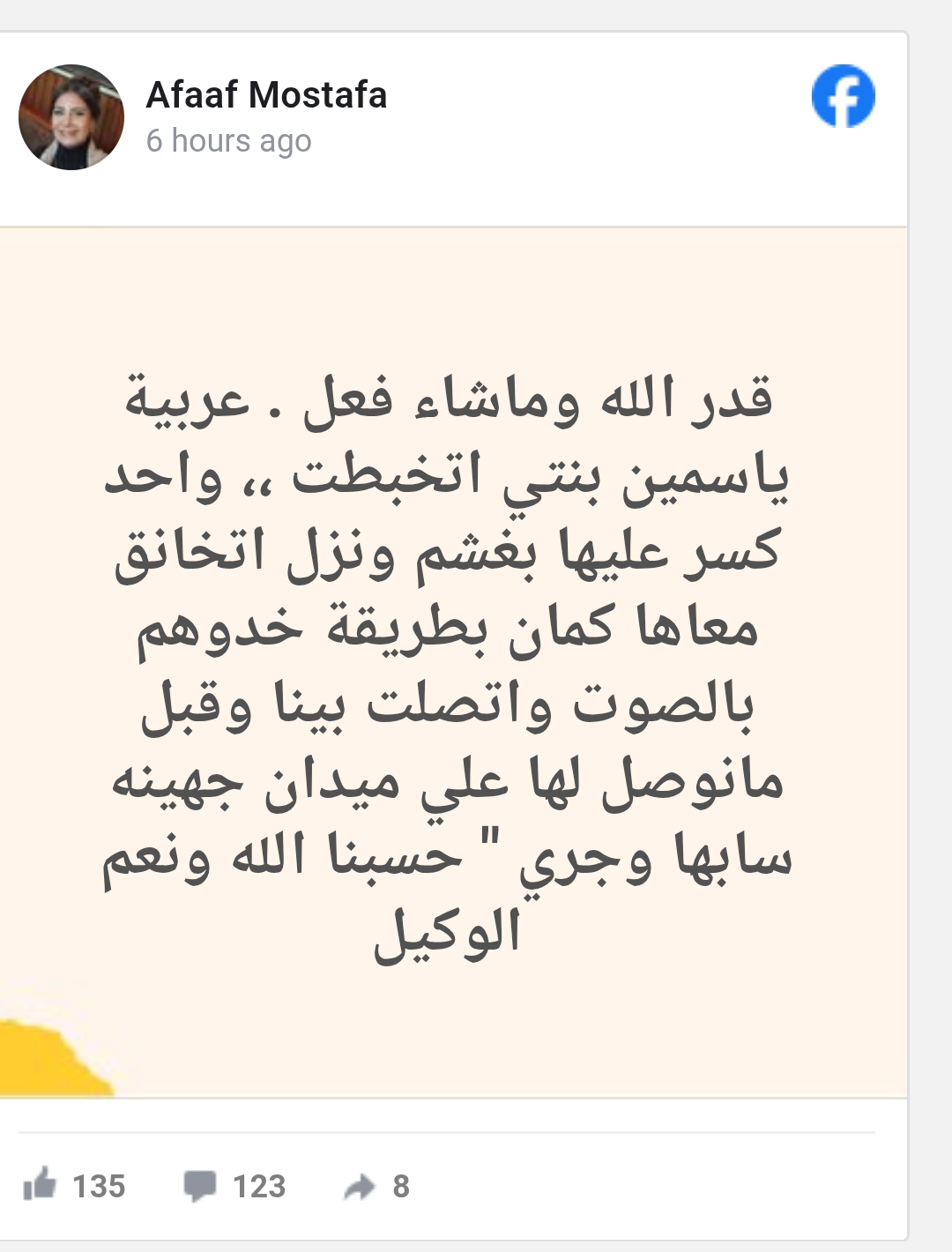952x1252 pixels.
Task: Share the post using the arrow icon
Action: (x=360, y=1188)
